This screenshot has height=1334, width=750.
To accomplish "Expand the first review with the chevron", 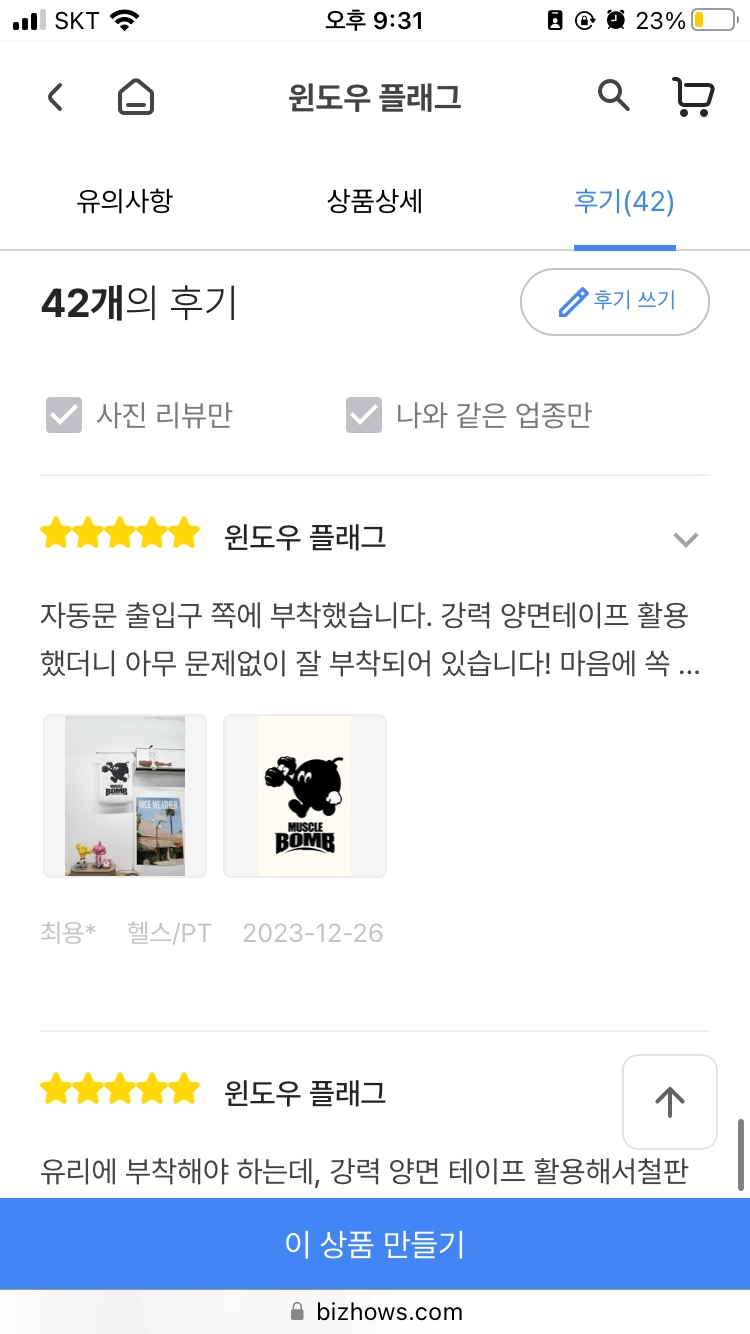I will coord(685,540).
